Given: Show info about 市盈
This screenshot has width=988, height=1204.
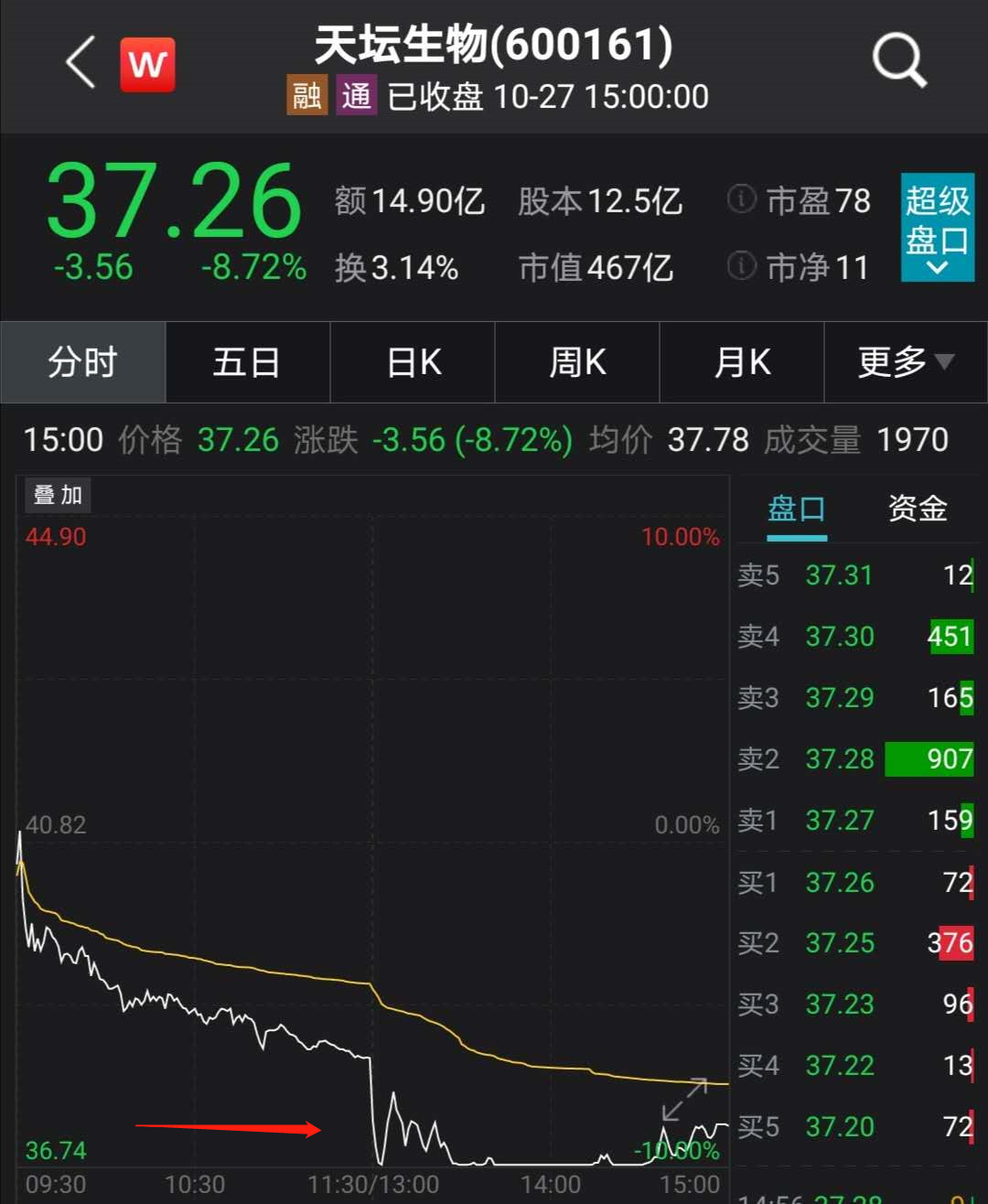Looking at the screenshot, I should (x=741, y=199).
